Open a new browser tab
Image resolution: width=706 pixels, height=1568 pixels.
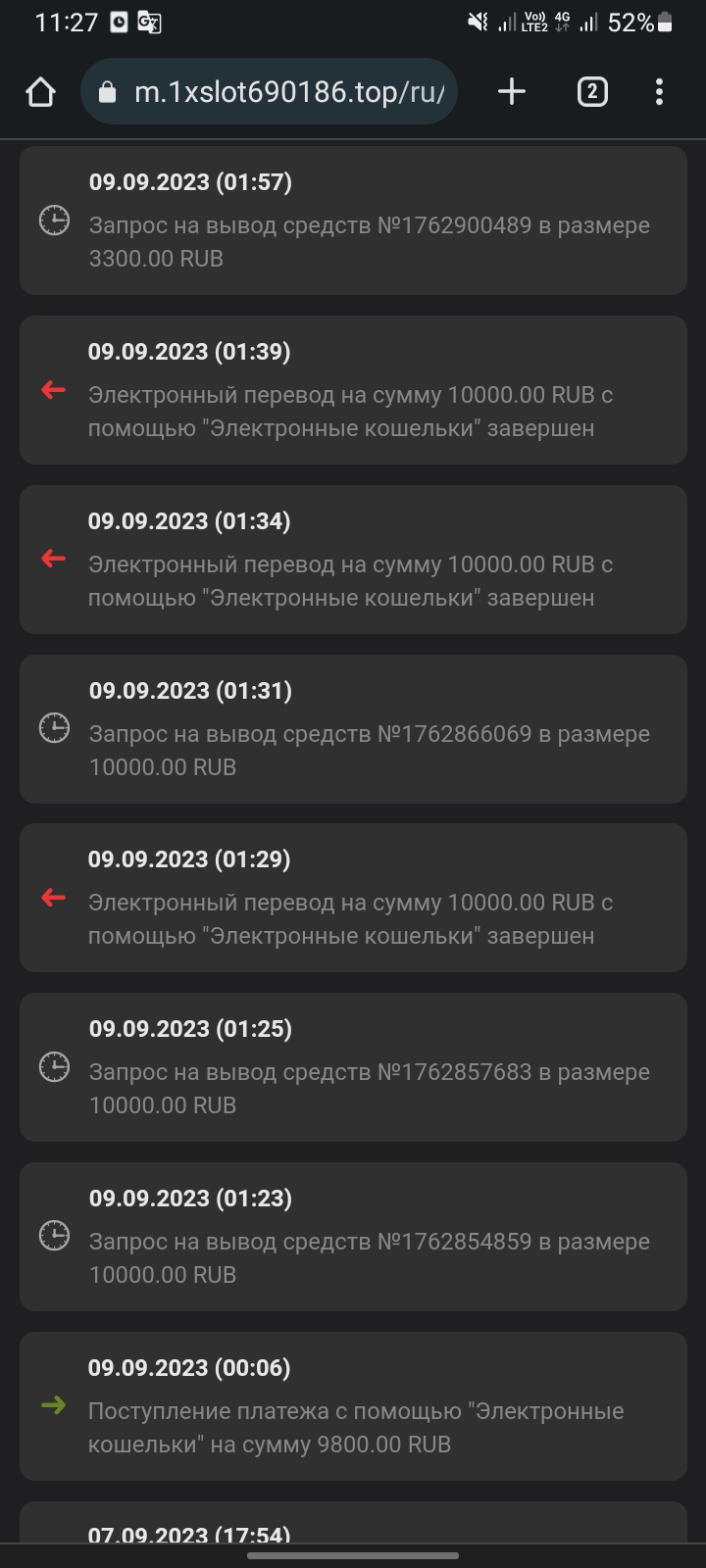pyautogui.click(x=512, y=92)
